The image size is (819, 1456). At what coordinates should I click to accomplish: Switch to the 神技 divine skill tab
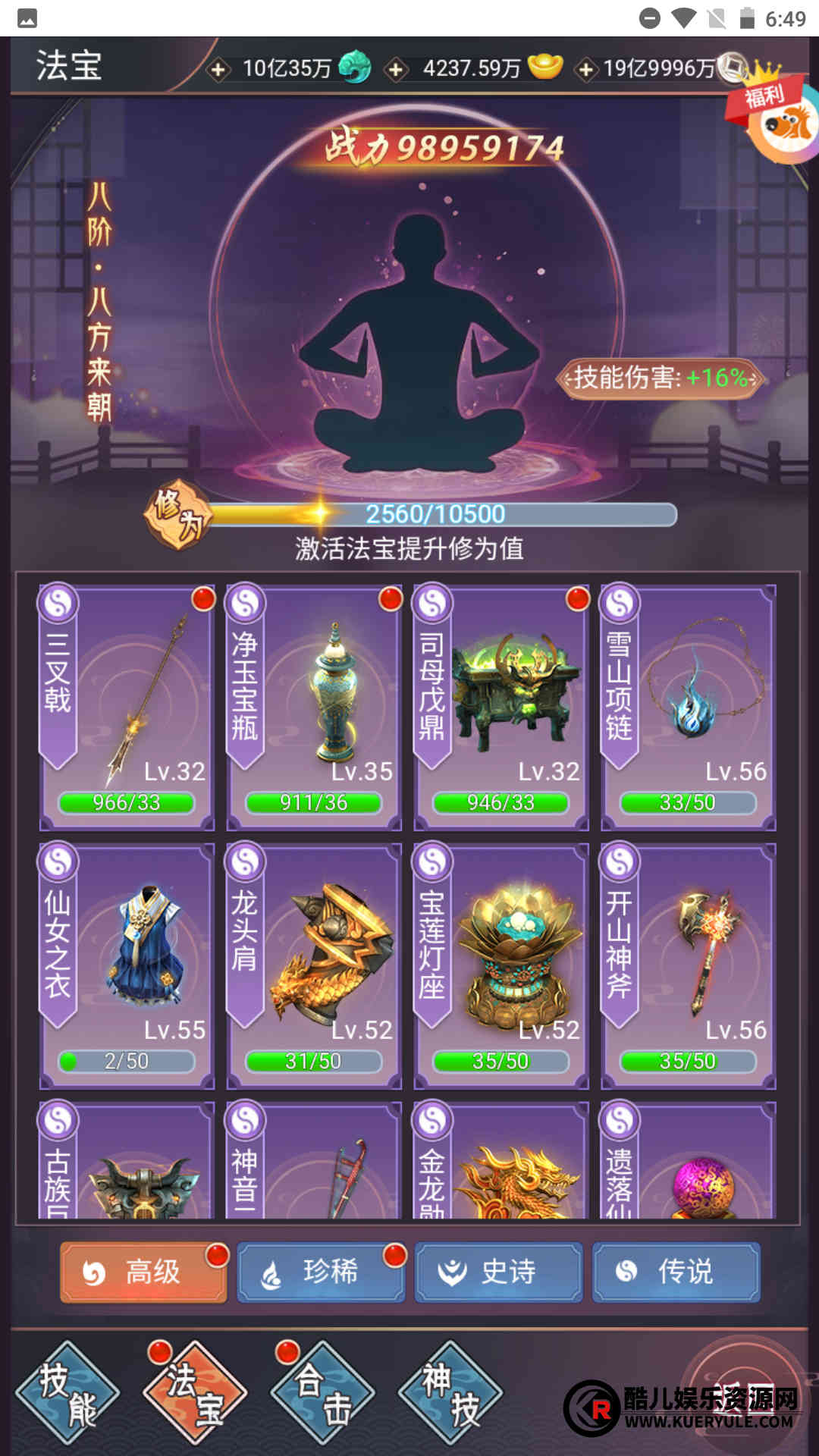(x=450, y=1394)
